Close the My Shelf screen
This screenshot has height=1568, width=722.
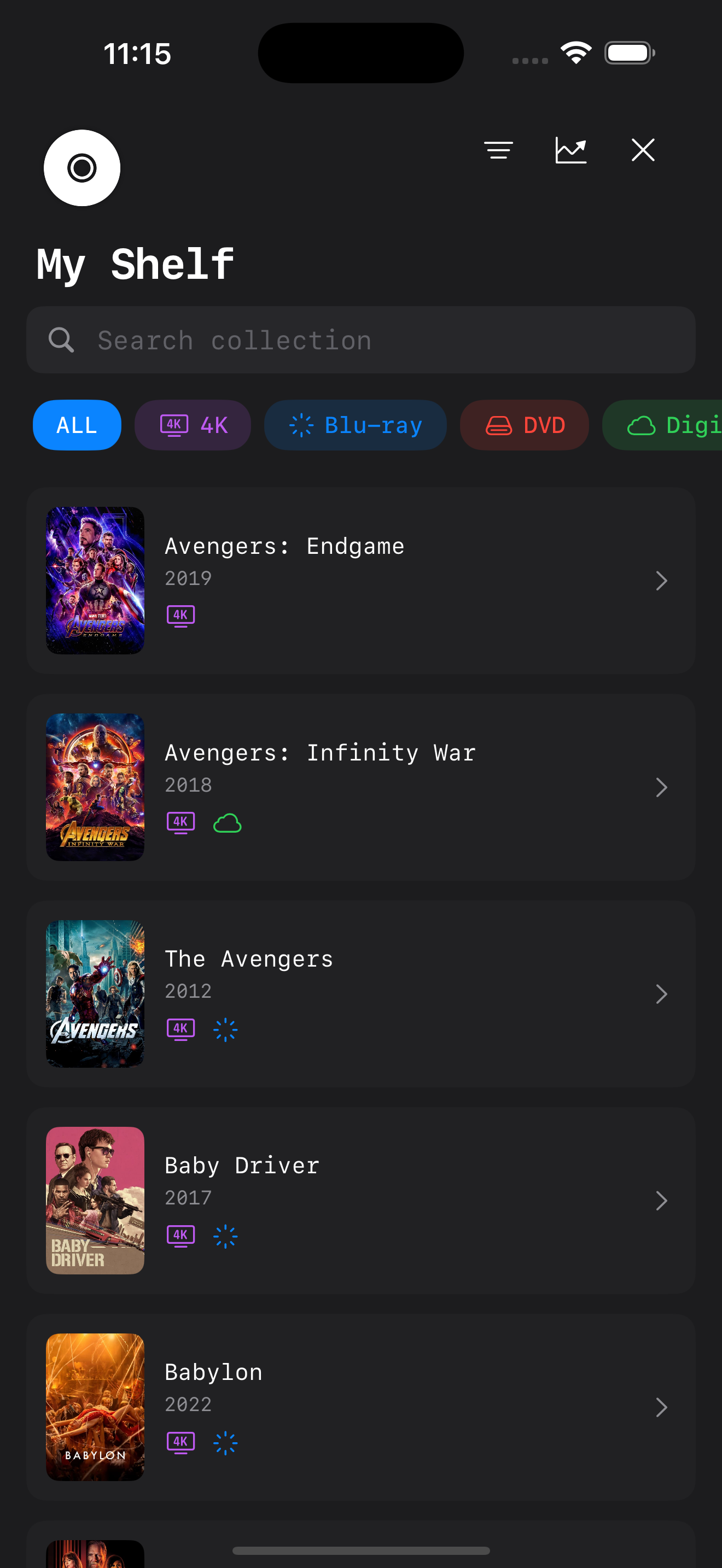point(642,150)
